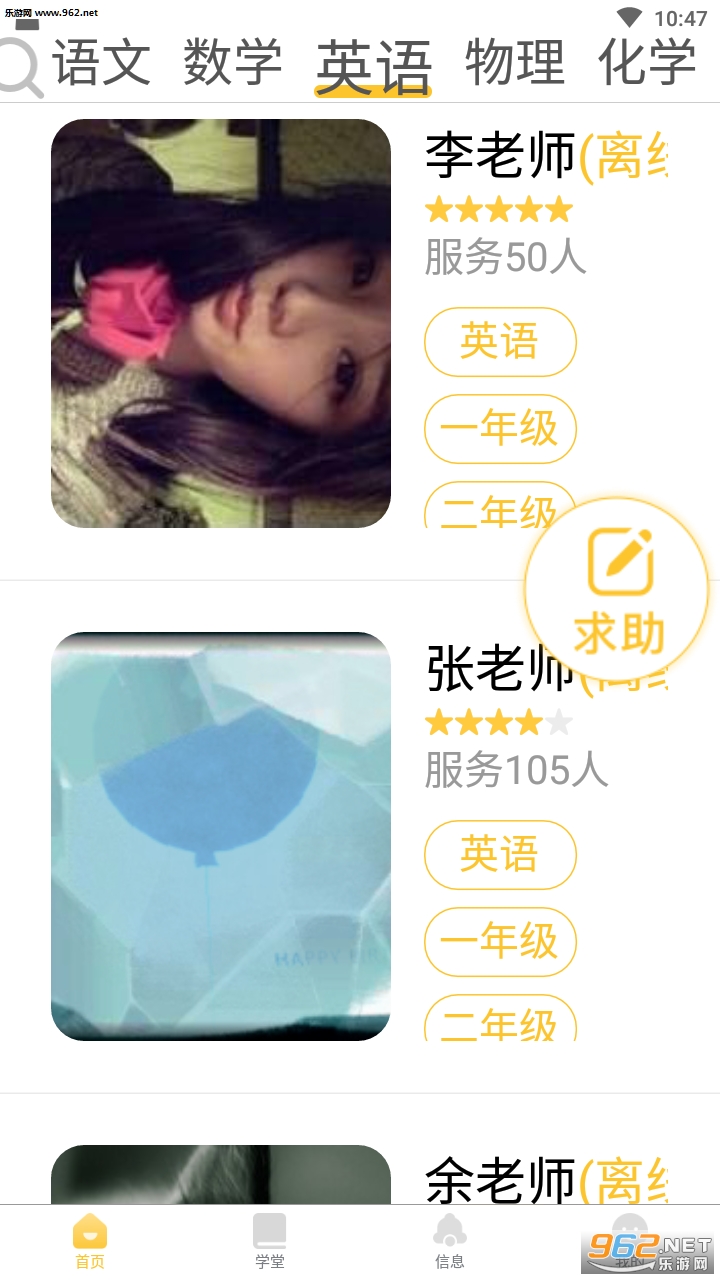Open the search magnifier icon
Viewport: 720px width, 1280px height.
pos(20,66)
